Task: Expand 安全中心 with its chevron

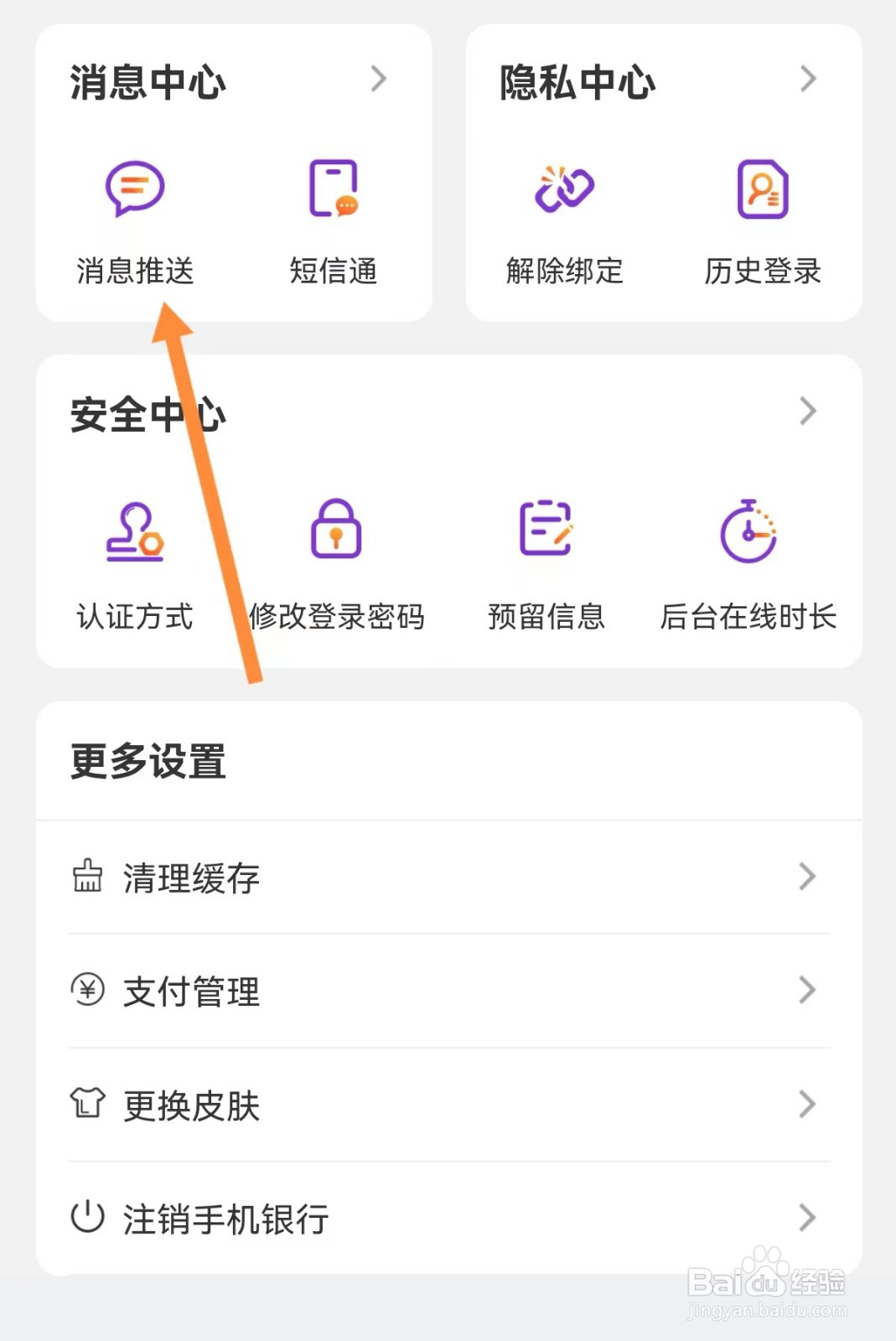Action: pos(808,412)
